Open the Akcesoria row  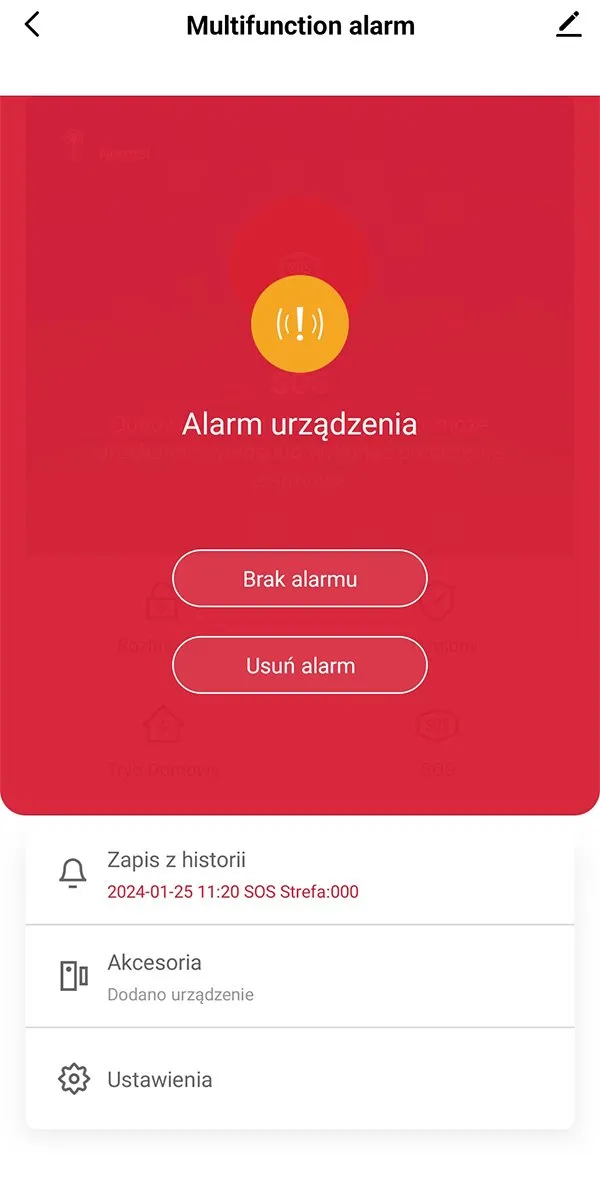300,976
